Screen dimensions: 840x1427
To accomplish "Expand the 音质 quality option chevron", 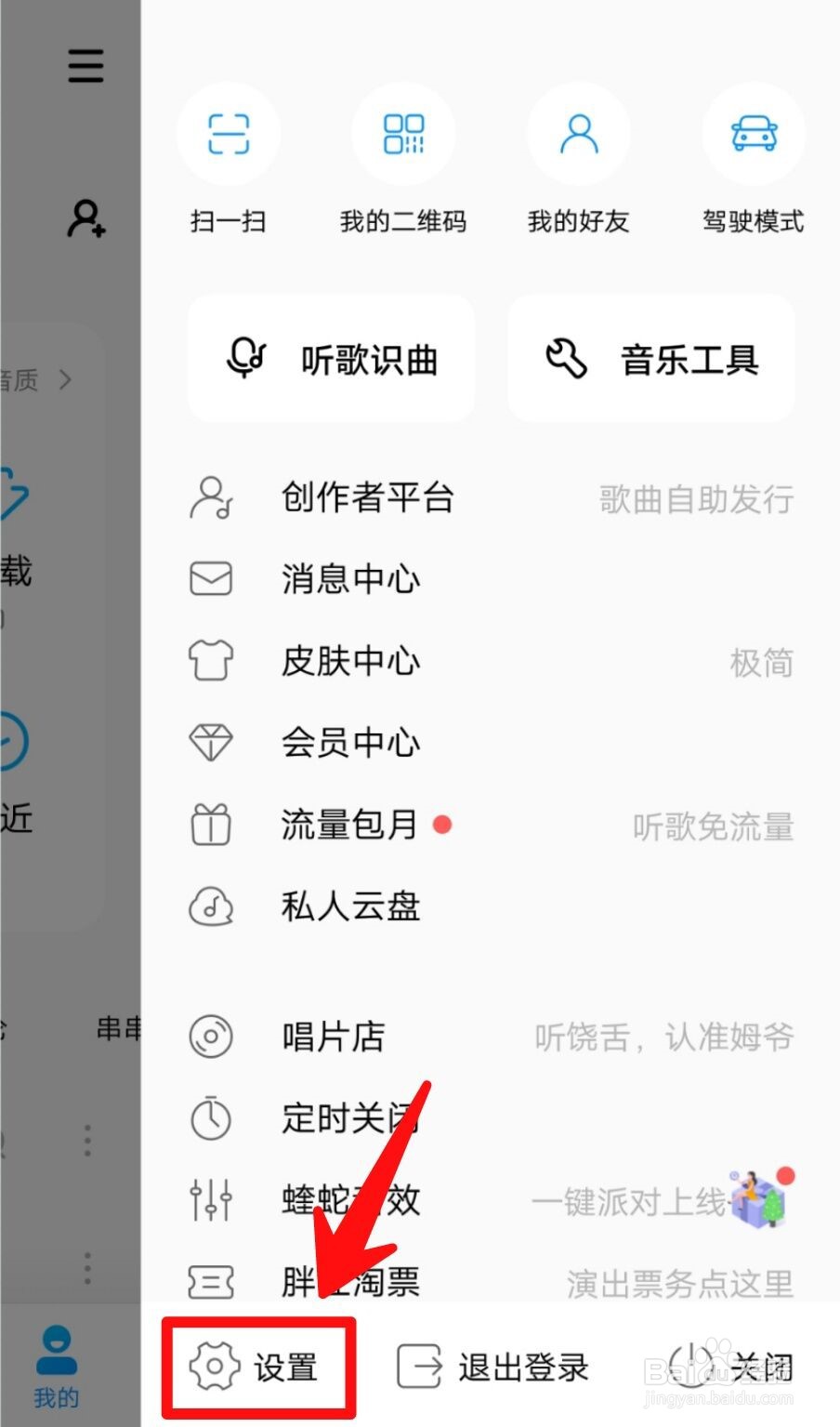I will [64, 380].
